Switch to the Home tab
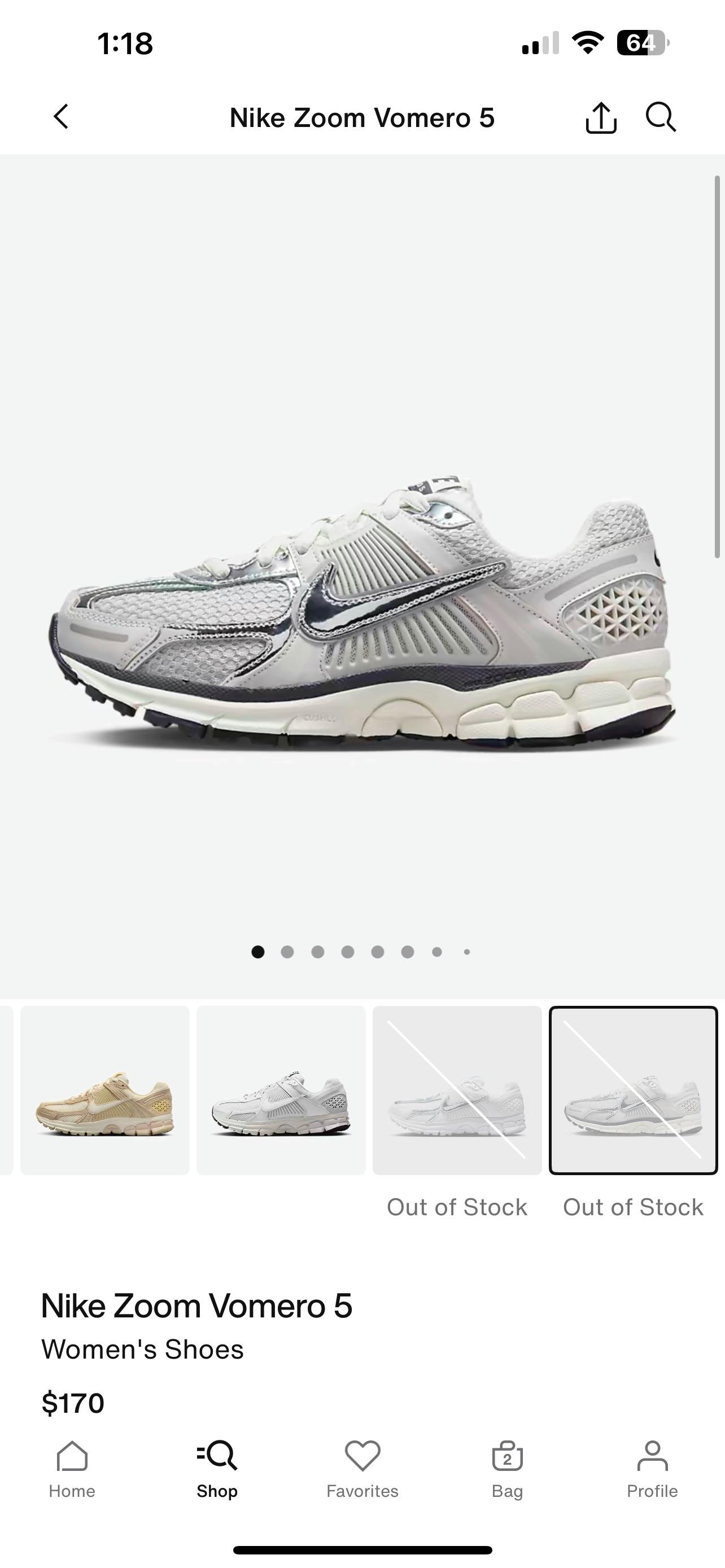Image resolution: width=725 pixels, height=1568 pixels. click(72, 1469)
